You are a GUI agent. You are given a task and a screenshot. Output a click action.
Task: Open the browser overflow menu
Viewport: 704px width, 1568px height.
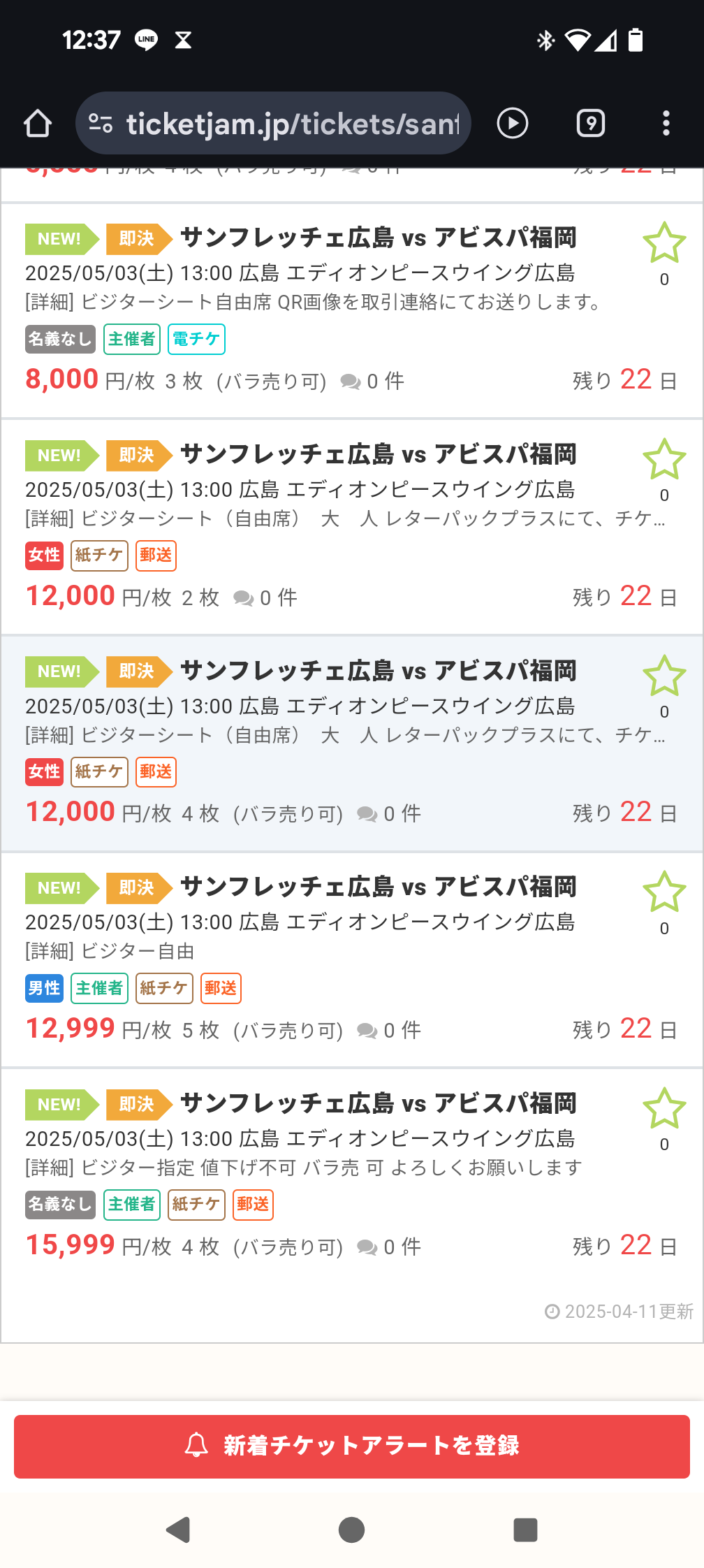[666, 124]
